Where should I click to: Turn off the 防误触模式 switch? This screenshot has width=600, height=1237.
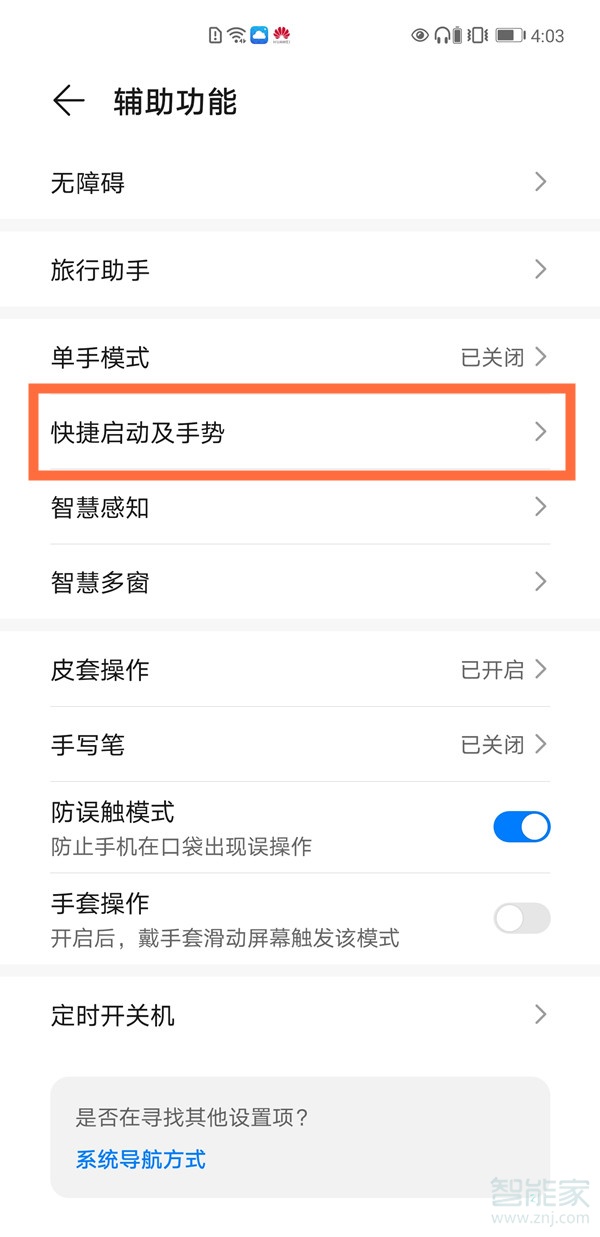[x=521, y=827]
